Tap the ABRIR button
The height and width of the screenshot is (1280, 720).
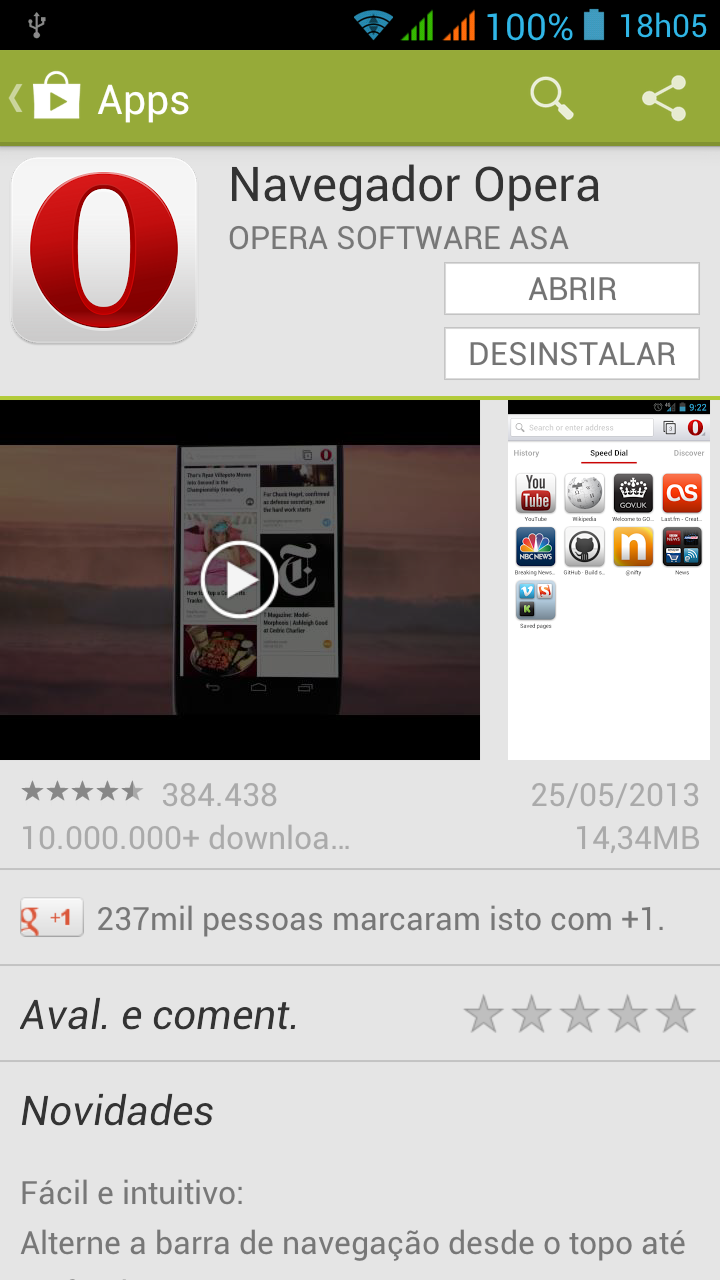pos(572,289)
